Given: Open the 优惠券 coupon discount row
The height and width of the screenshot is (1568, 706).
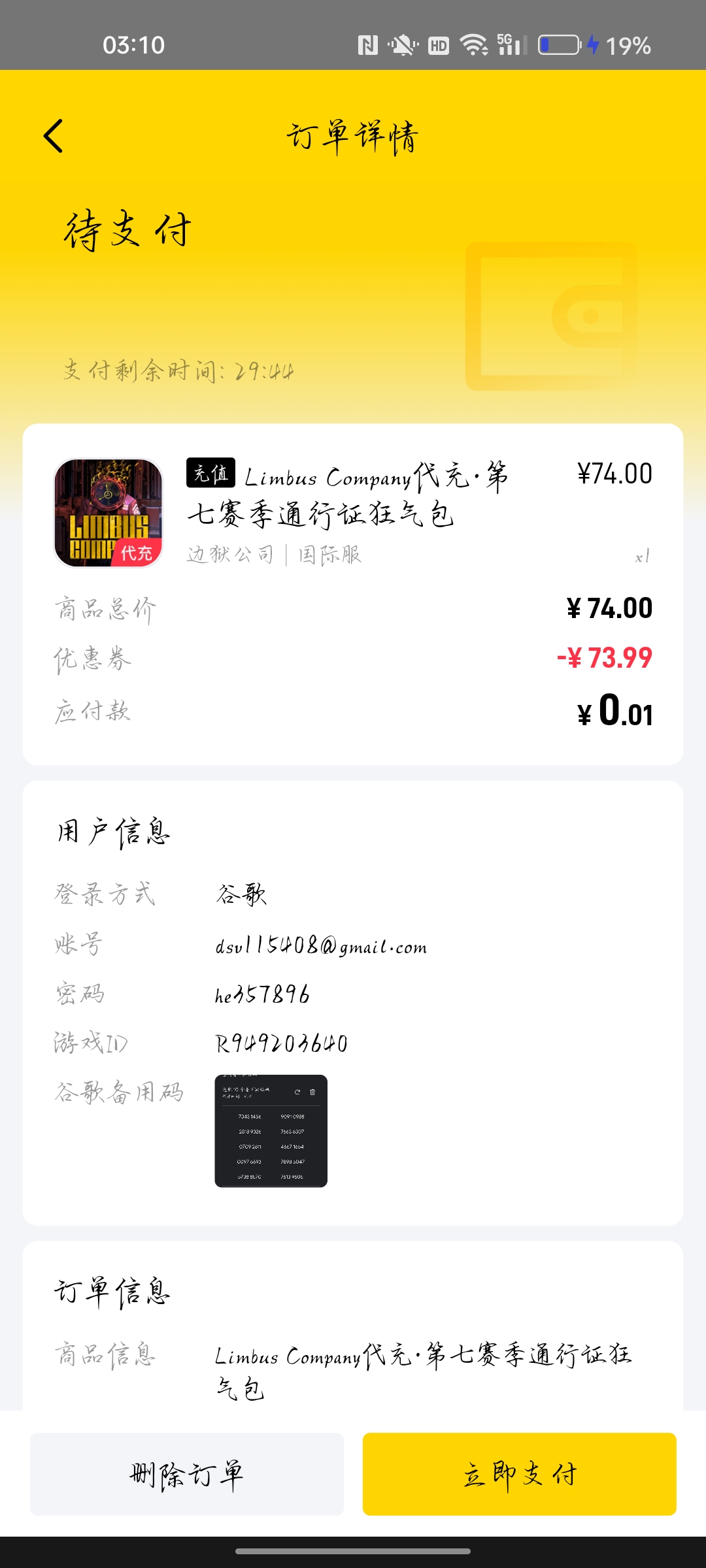Looking at the screenshot, I should coord(353,660).
